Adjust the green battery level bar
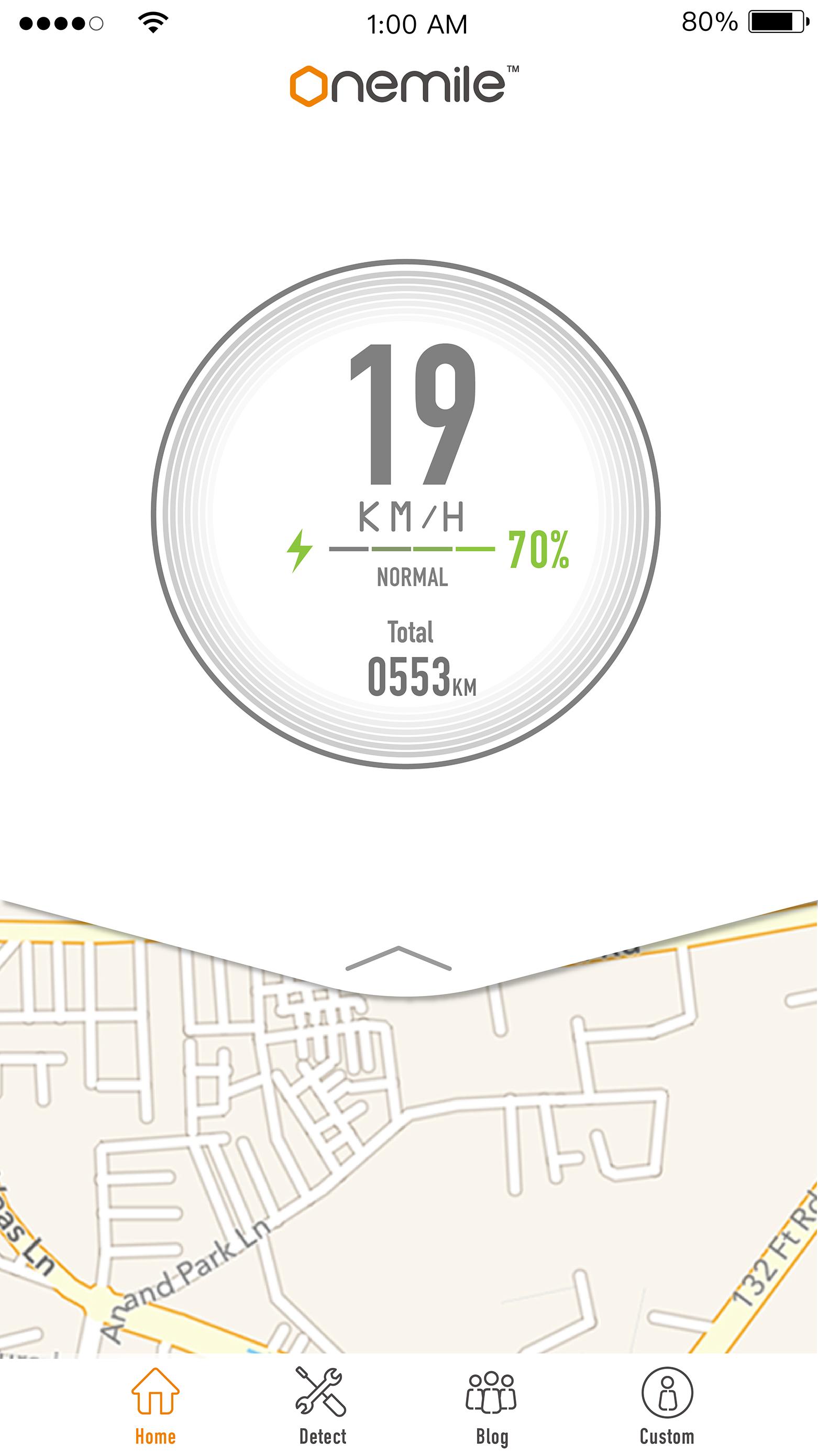 pos(411,548)
